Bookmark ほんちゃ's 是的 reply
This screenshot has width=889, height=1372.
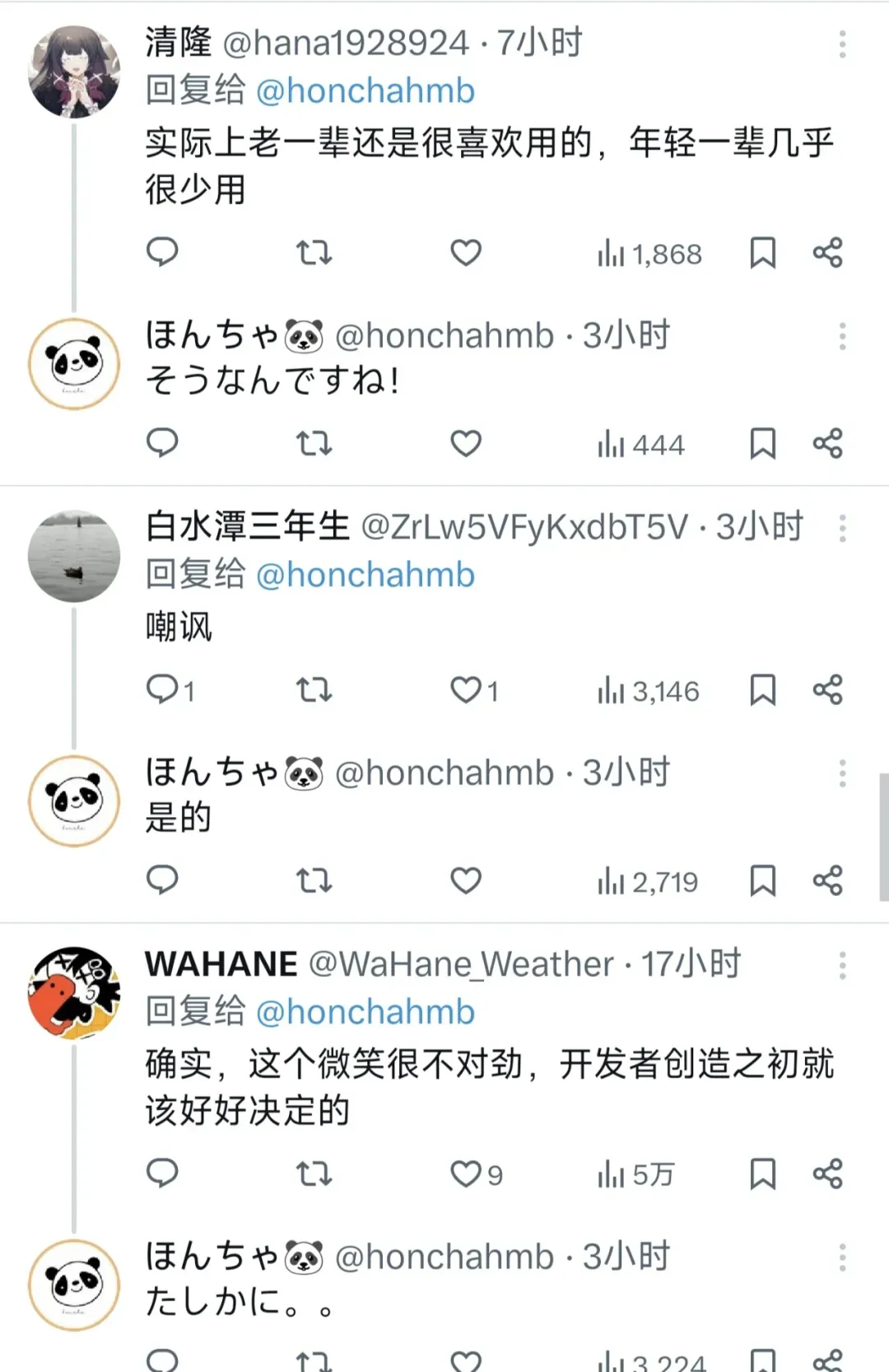click(762, 881)
